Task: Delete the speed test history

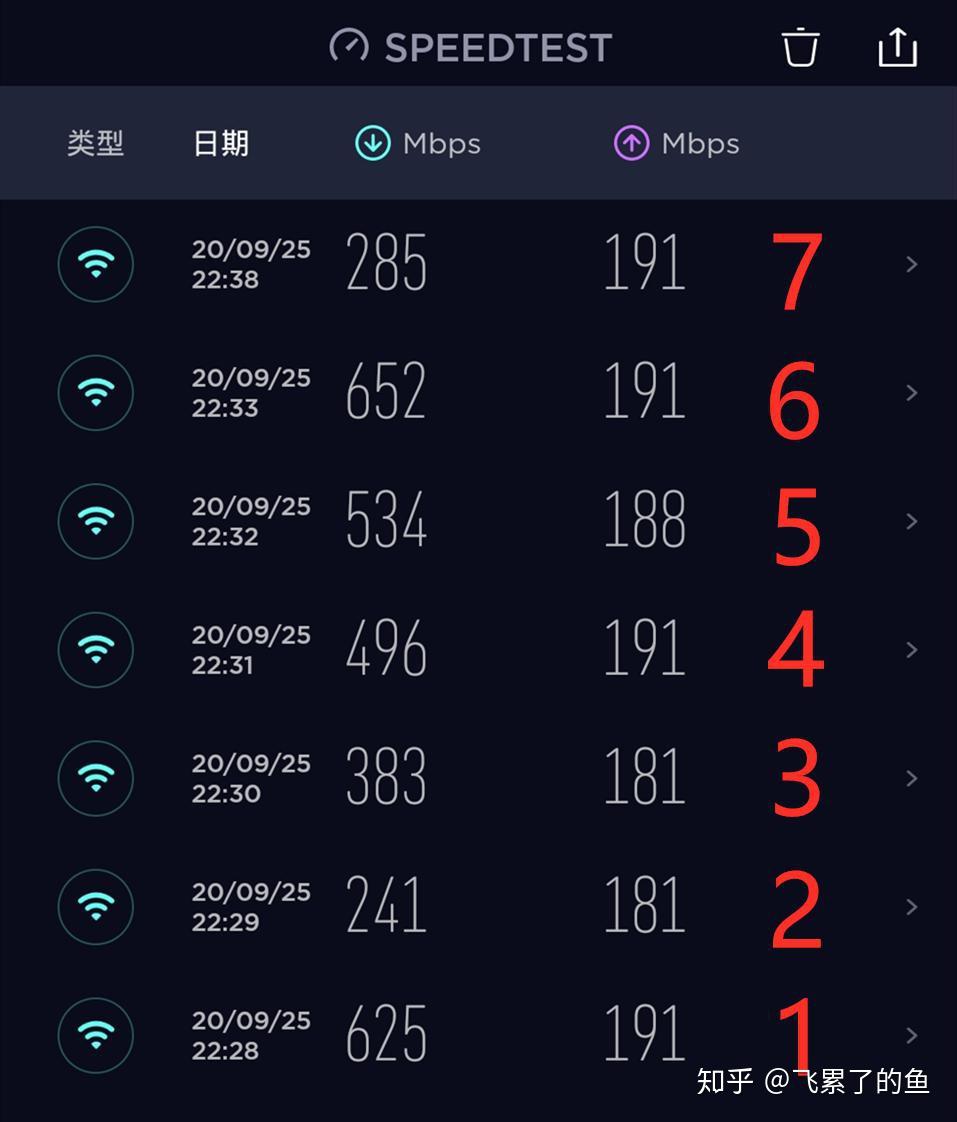Action: tap(800, 47)
